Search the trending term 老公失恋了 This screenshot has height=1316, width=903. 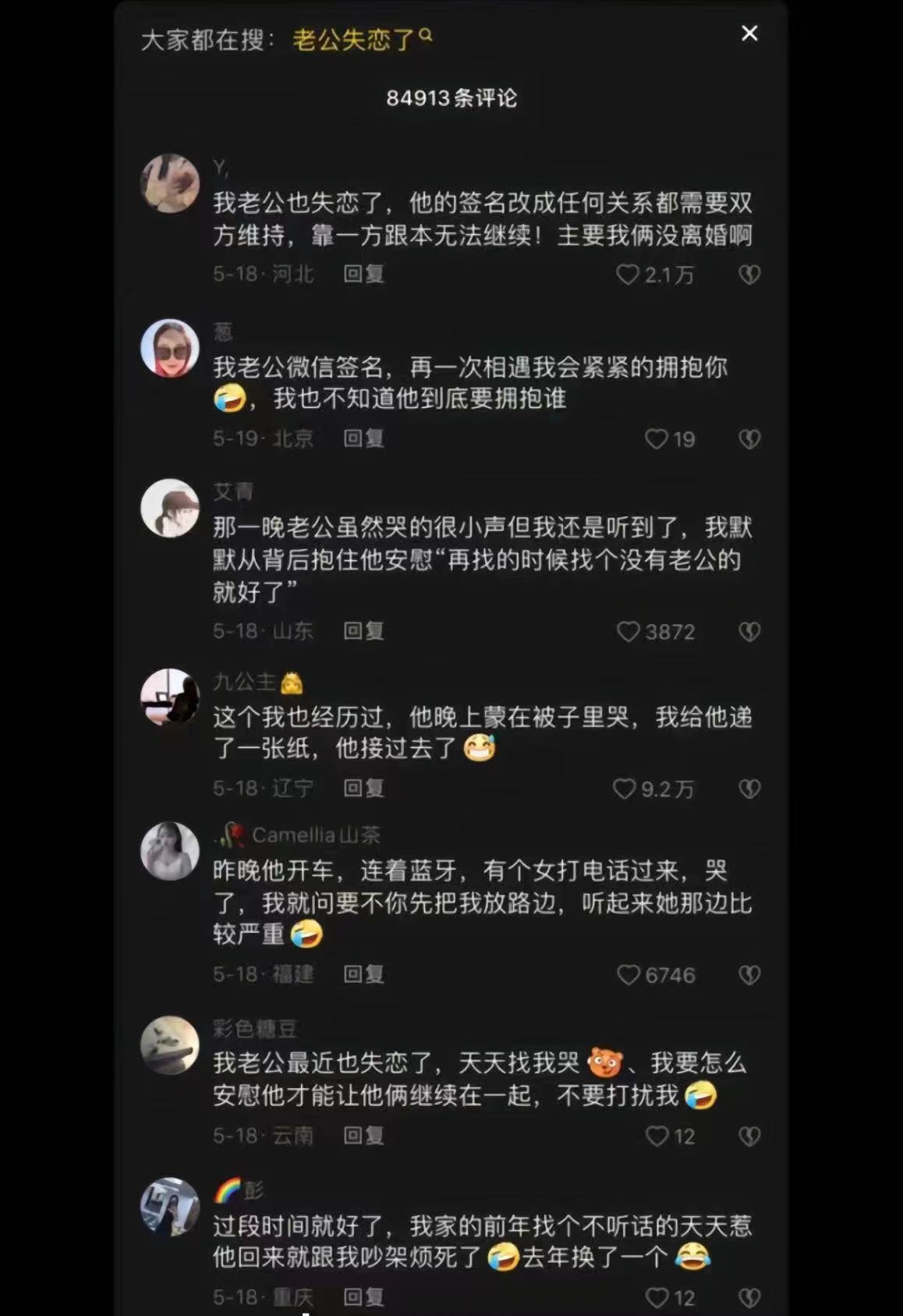point(361,39)
